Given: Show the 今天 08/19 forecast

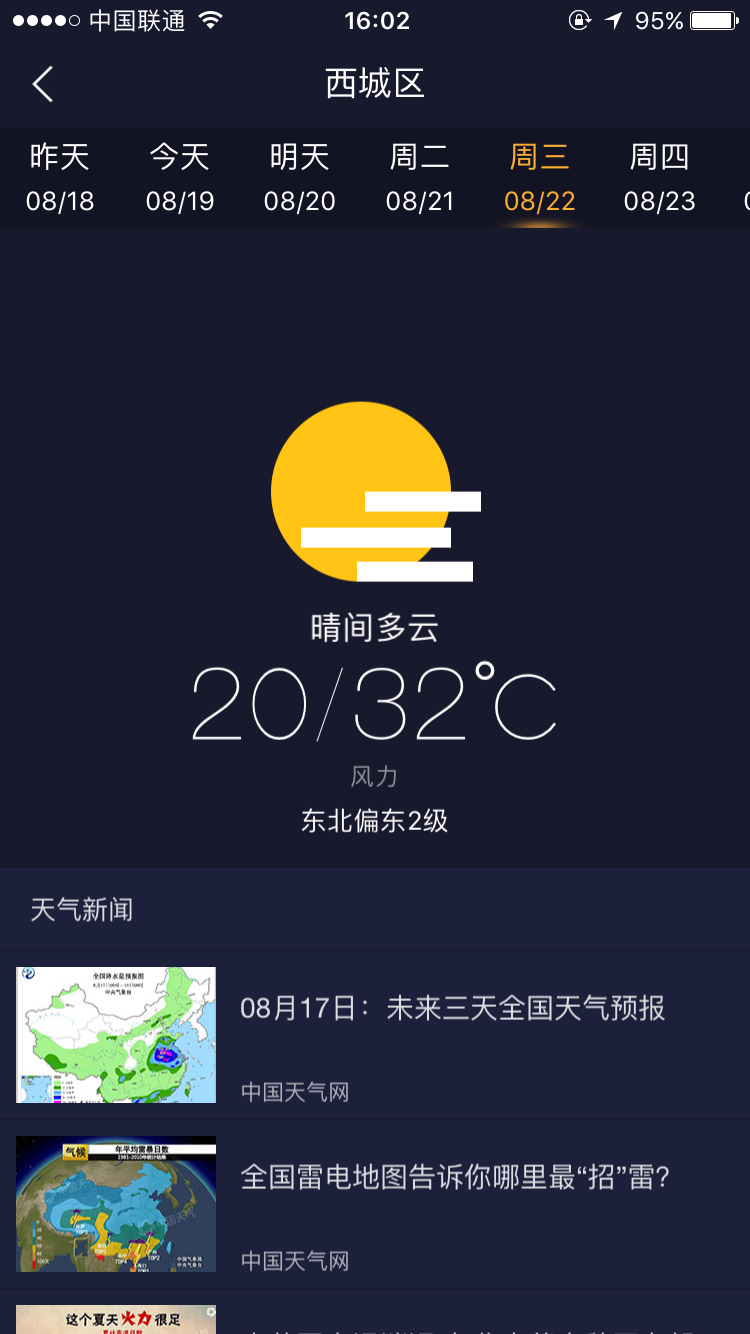Looking at the screenshot, I should click(180, 178).
